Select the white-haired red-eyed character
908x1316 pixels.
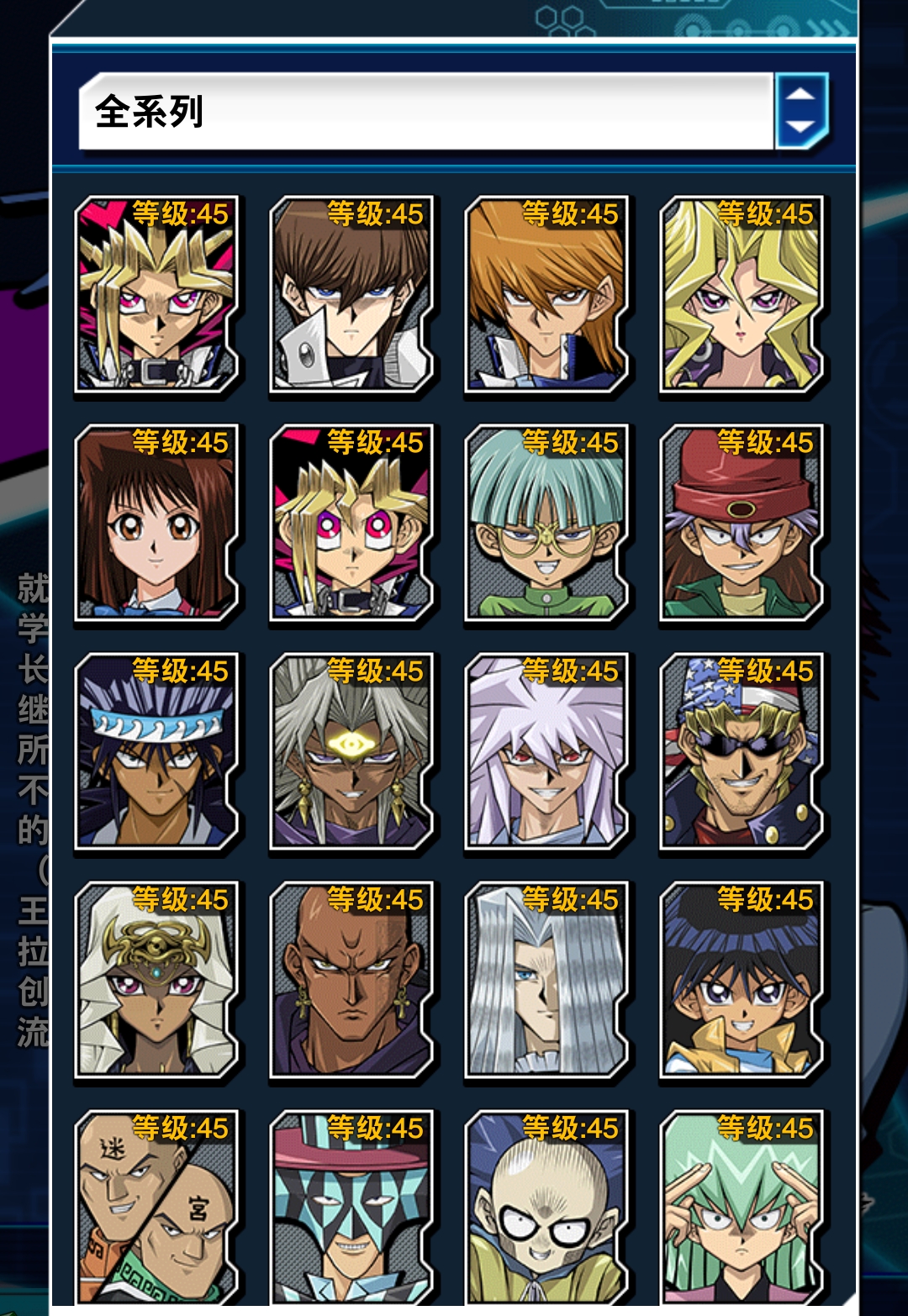click(547, 751)
